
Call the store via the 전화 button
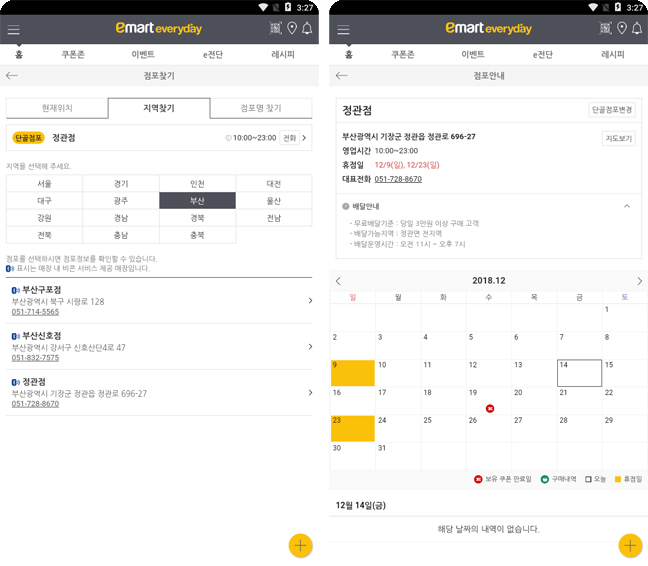coord(289,138)
